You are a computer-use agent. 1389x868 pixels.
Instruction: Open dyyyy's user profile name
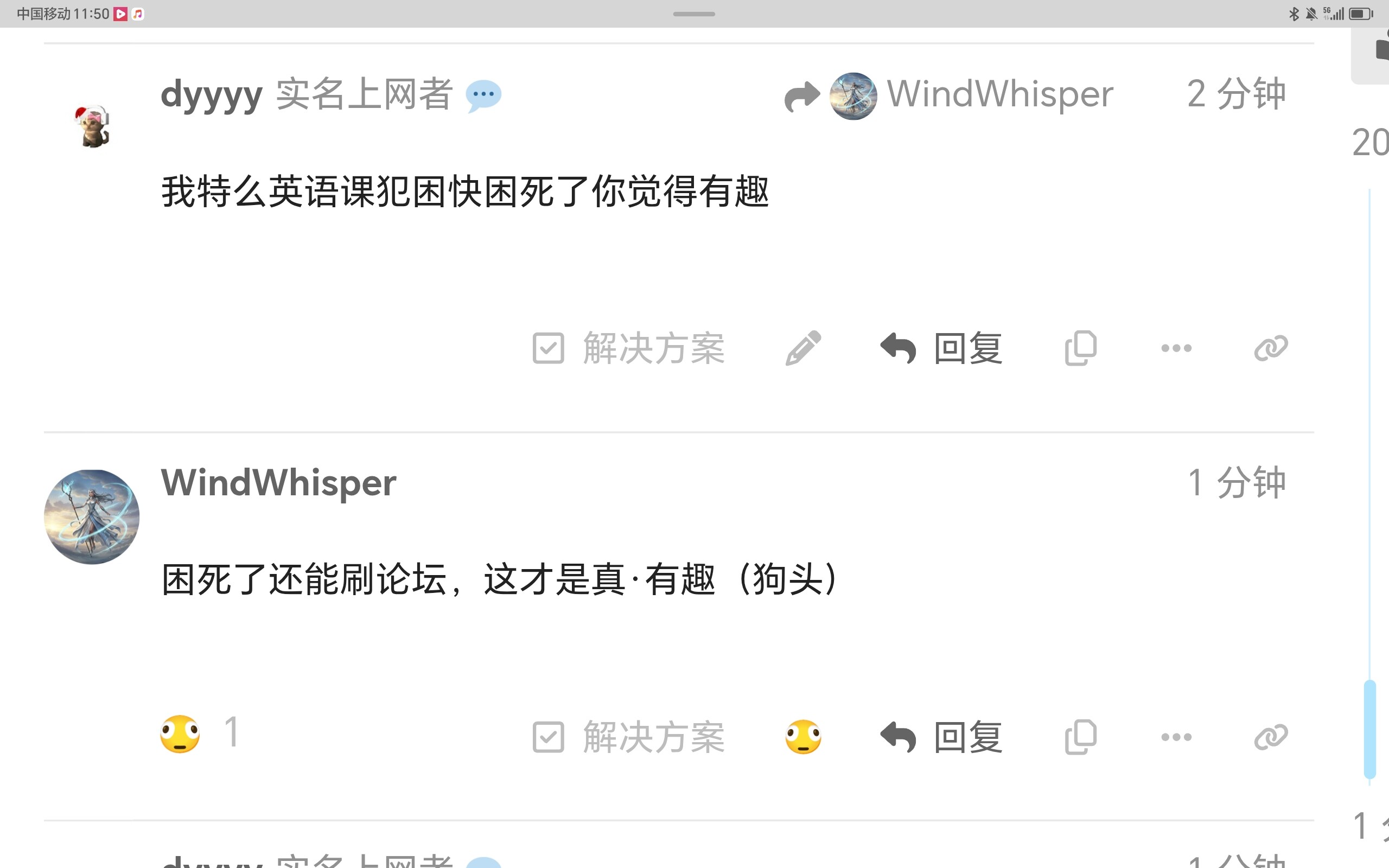tap(211, 94)
